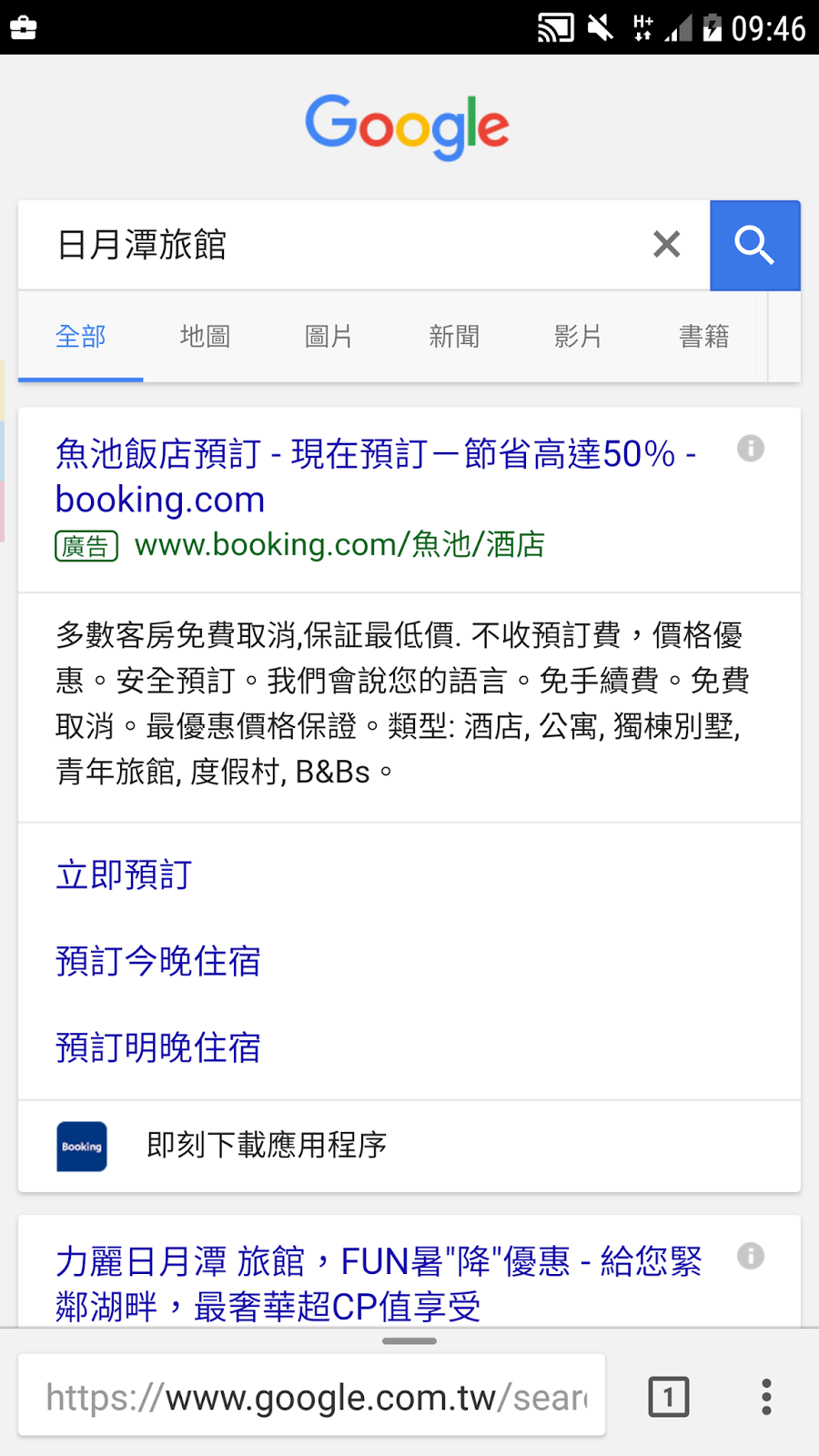The image size is (819, 1456).
Task: Show ad info for the 力麗日月潭 result
Action: [751, 1257]
